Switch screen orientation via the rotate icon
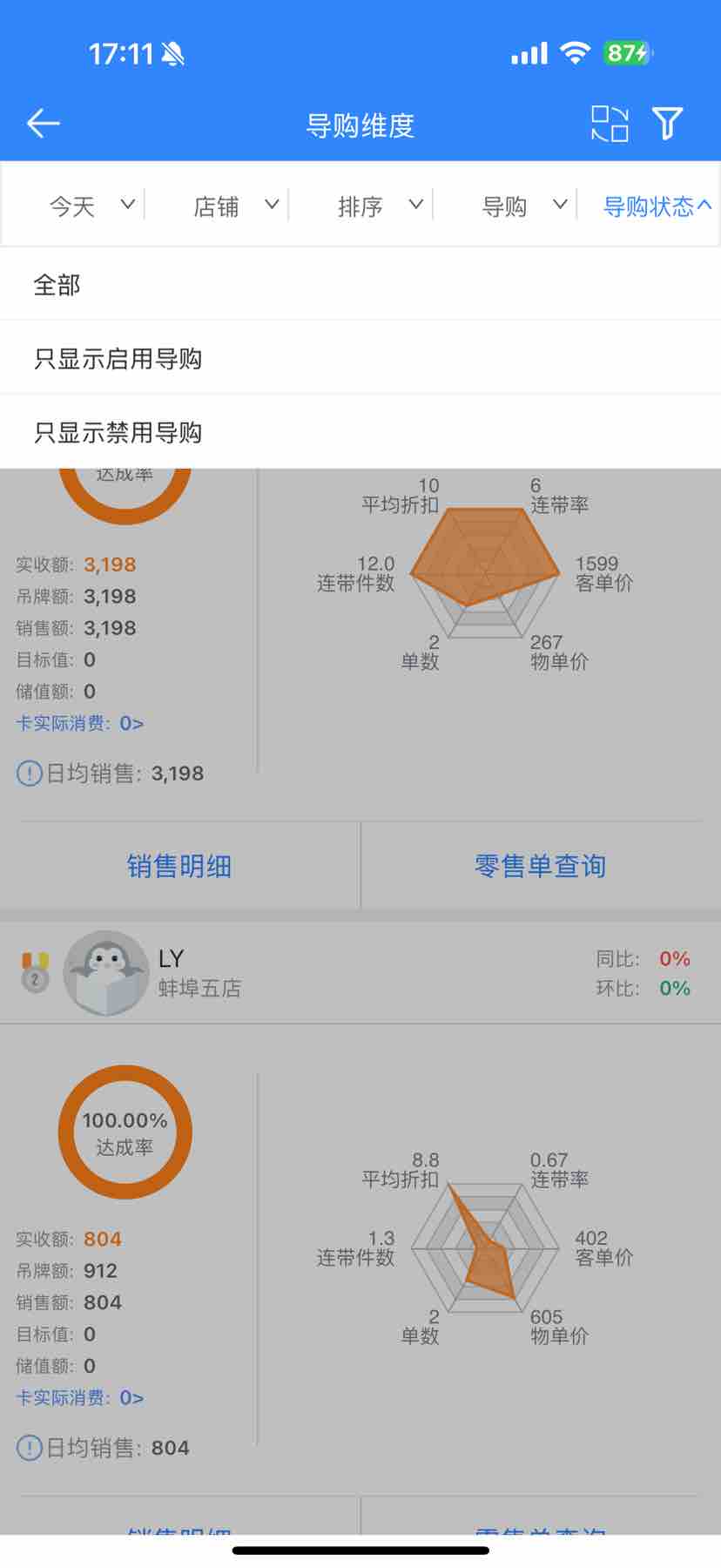Screen dimensions: 721x1568 click(610, 124)
